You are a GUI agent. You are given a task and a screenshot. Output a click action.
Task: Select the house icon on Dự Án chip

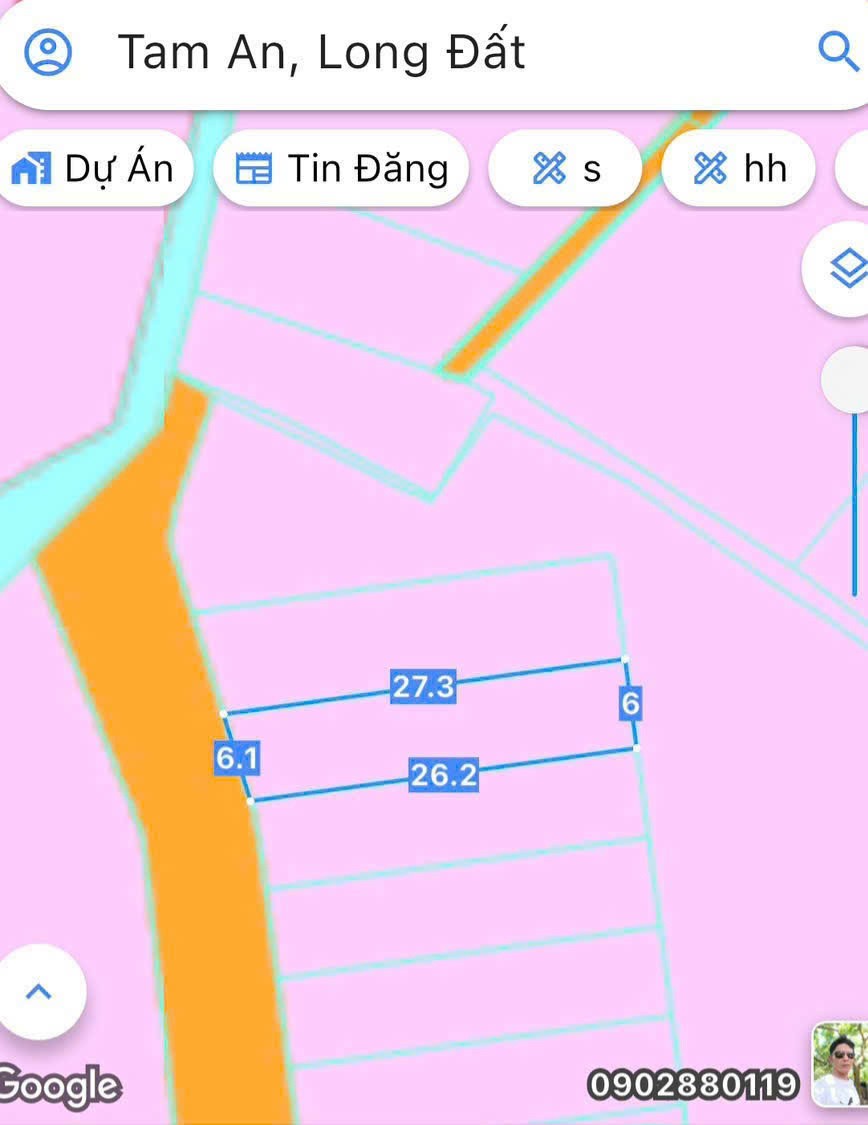coord(31,168)
